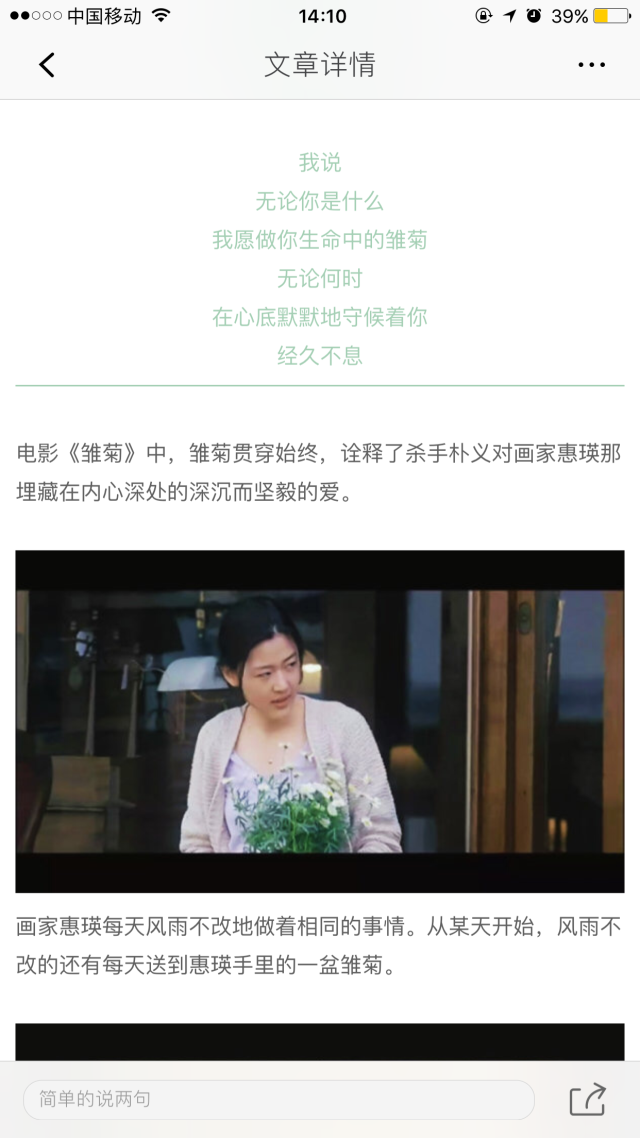Tap the comment input field

tap(278, 1099)
